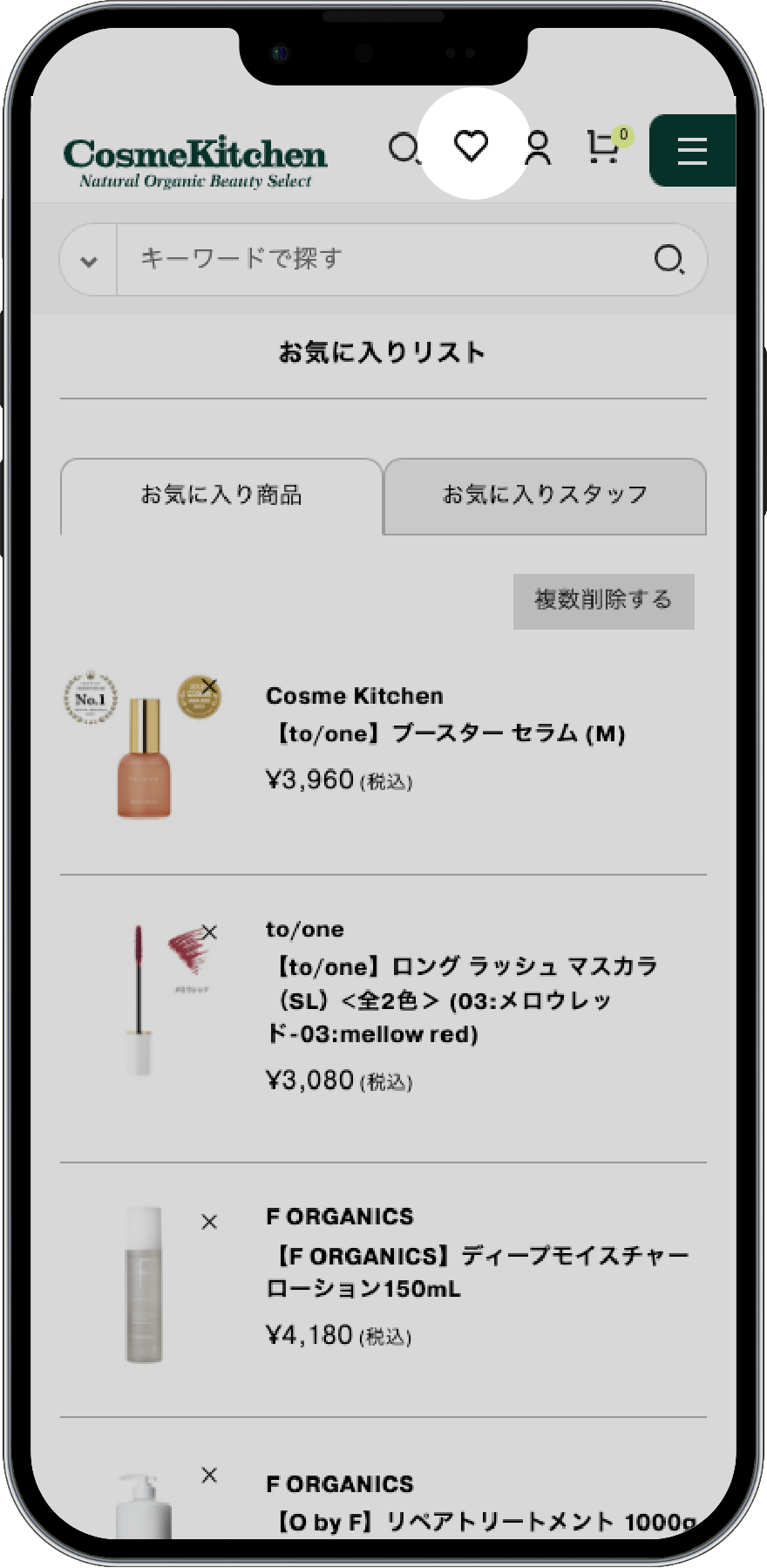View the shopping cart

point(603,147)
